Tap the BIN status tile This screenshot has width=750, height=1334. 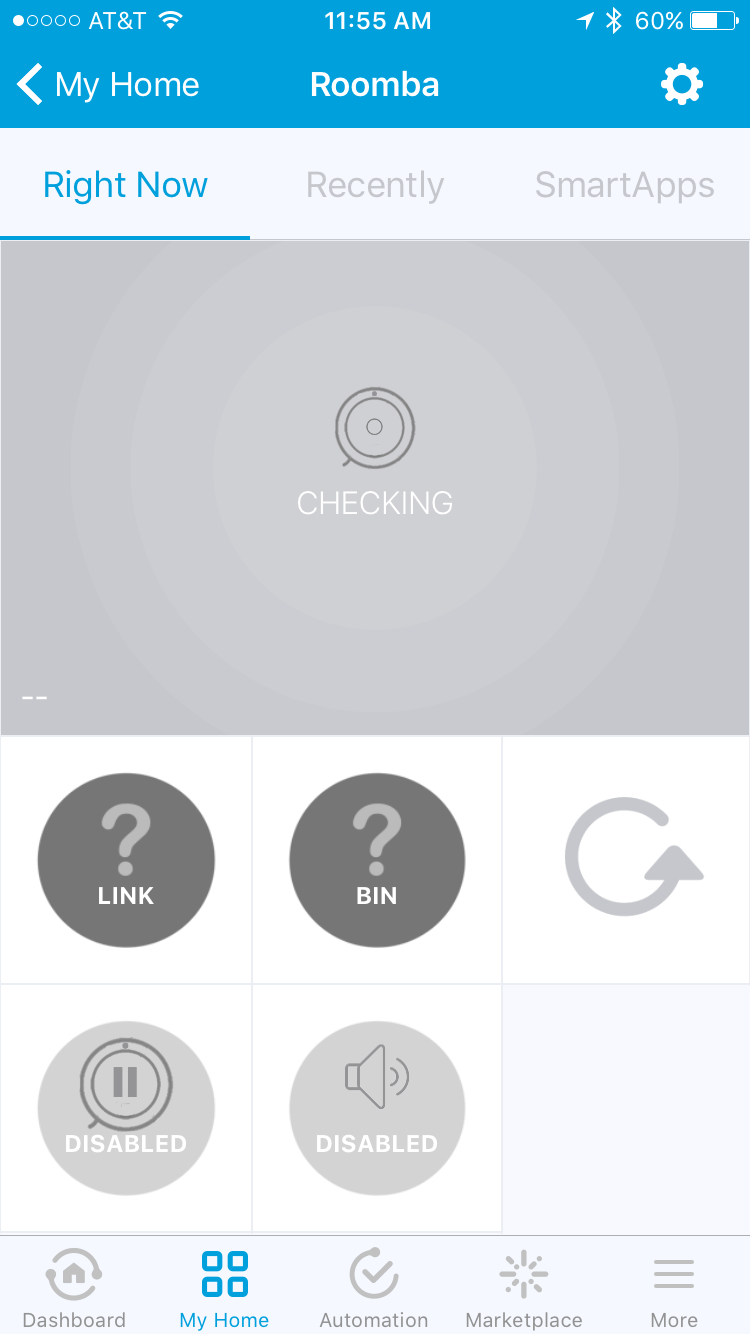click(x=377, y=860)
